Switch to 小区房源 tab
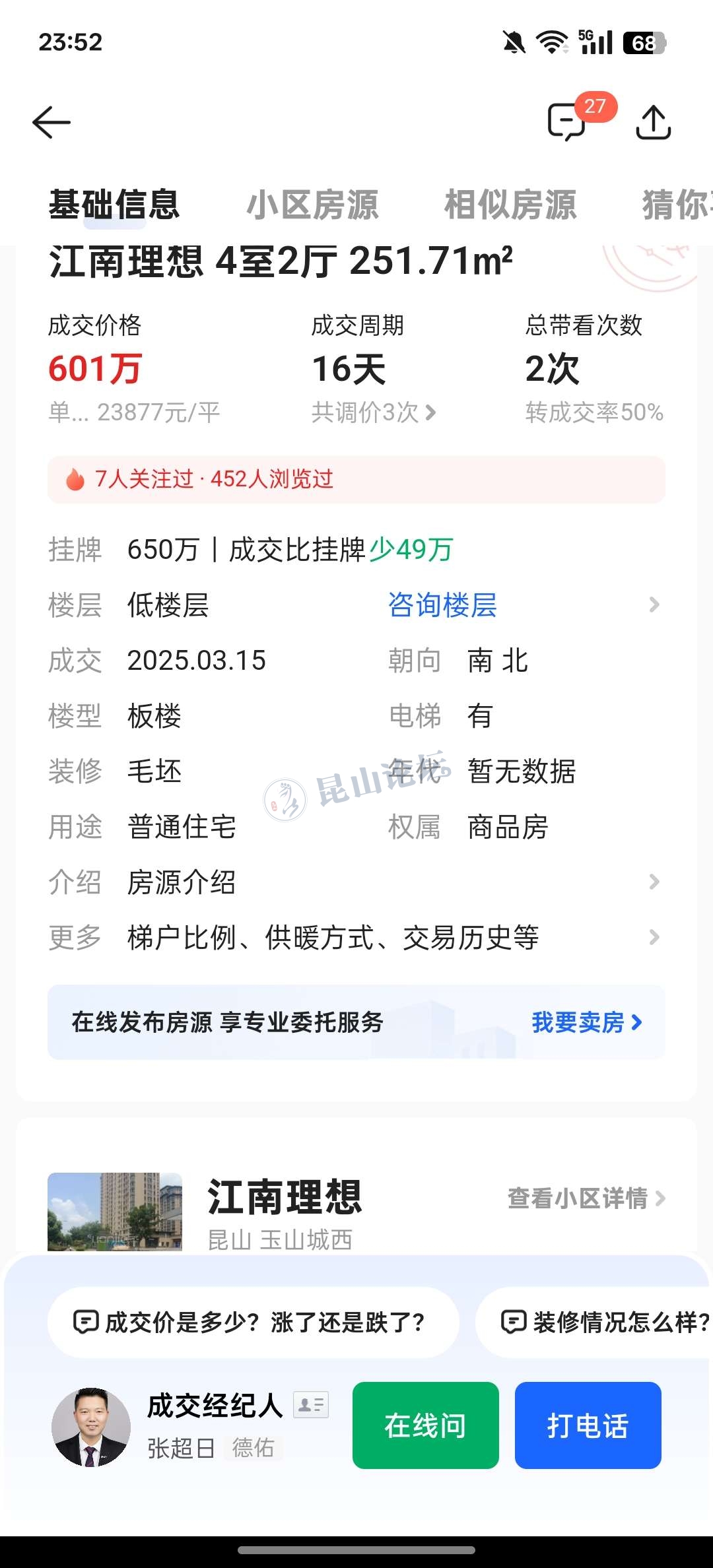The height and width of the screenshot is (1568, 713). pos(312,205)
